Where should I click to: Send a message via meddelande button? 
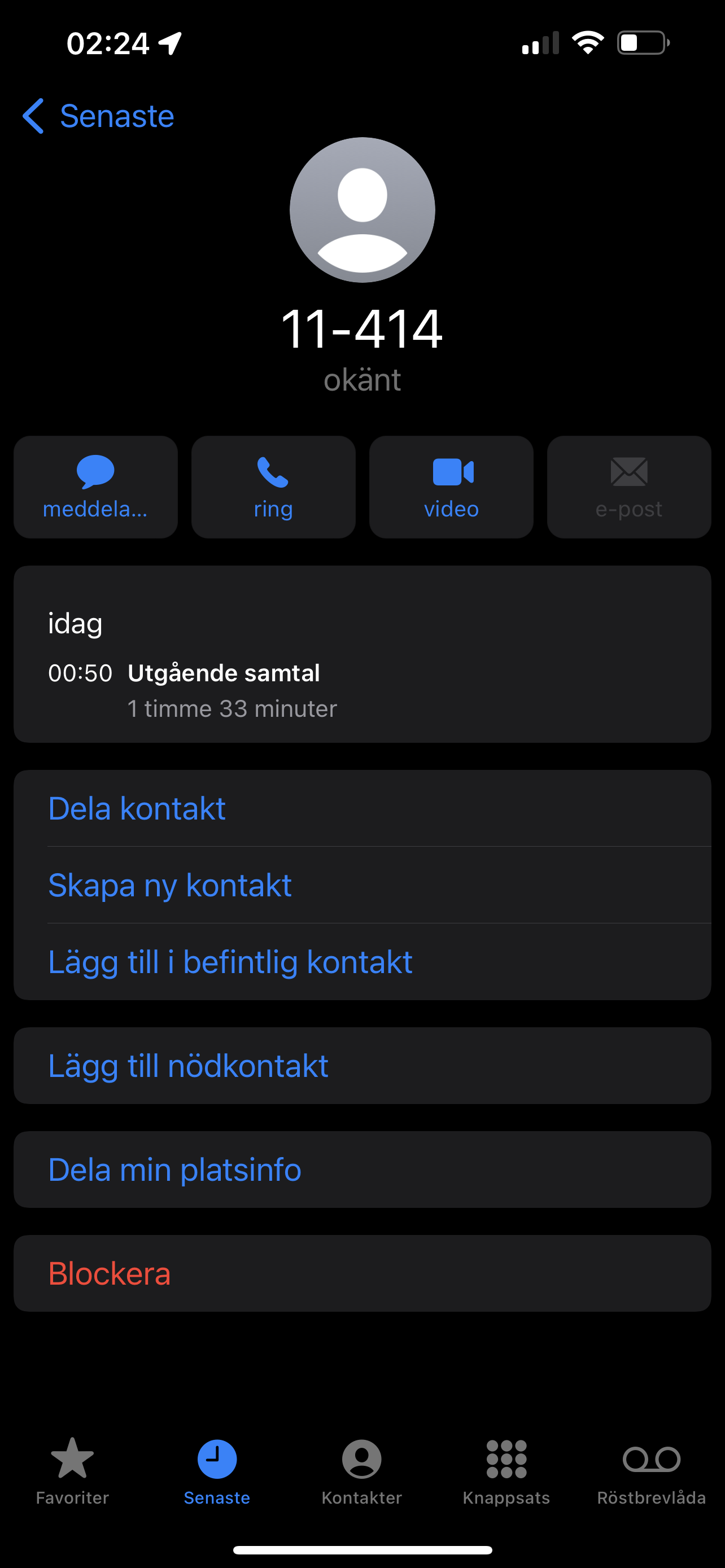[x=95, y=487]
